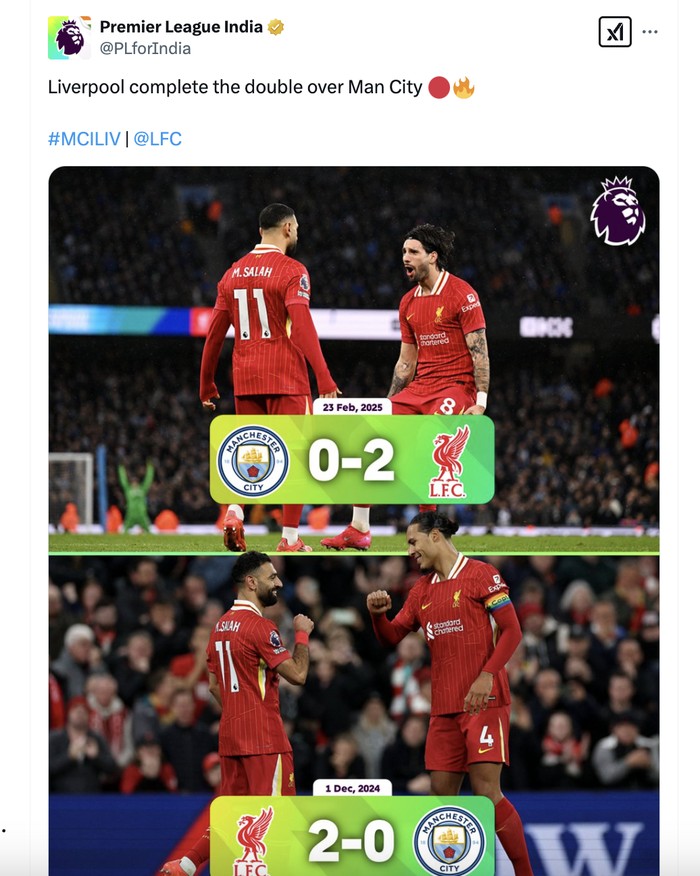The image size is (700, 876).
Task: Open Premier League India's profile avatar
Action: click(69, 37)
